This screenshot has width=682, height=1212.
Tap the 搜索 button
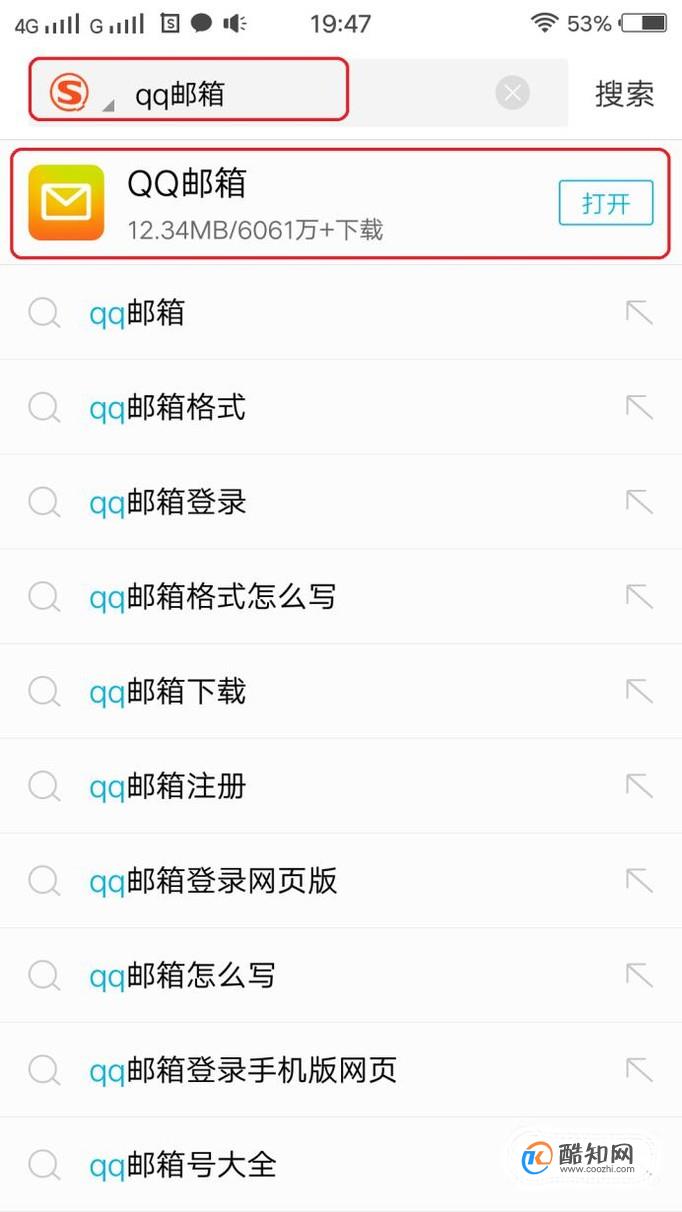624,94
